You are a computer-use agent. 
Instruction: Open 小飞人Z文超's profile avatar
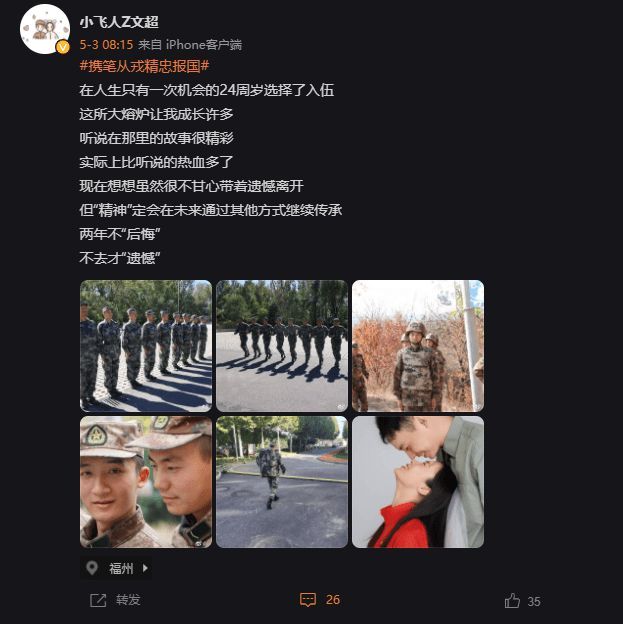pos(44,28)
